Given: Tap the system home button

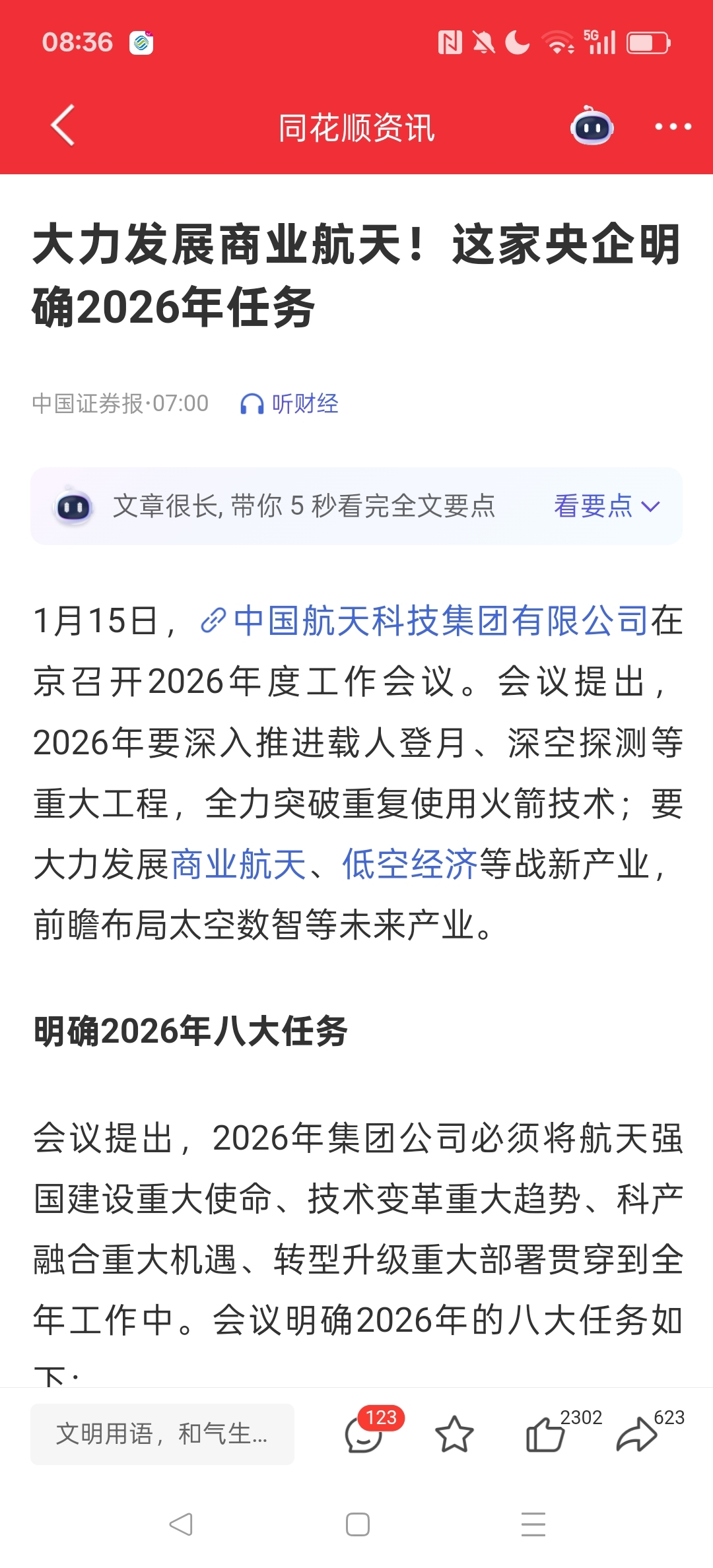Looking at the screenshot, I should click(358, 1524).
